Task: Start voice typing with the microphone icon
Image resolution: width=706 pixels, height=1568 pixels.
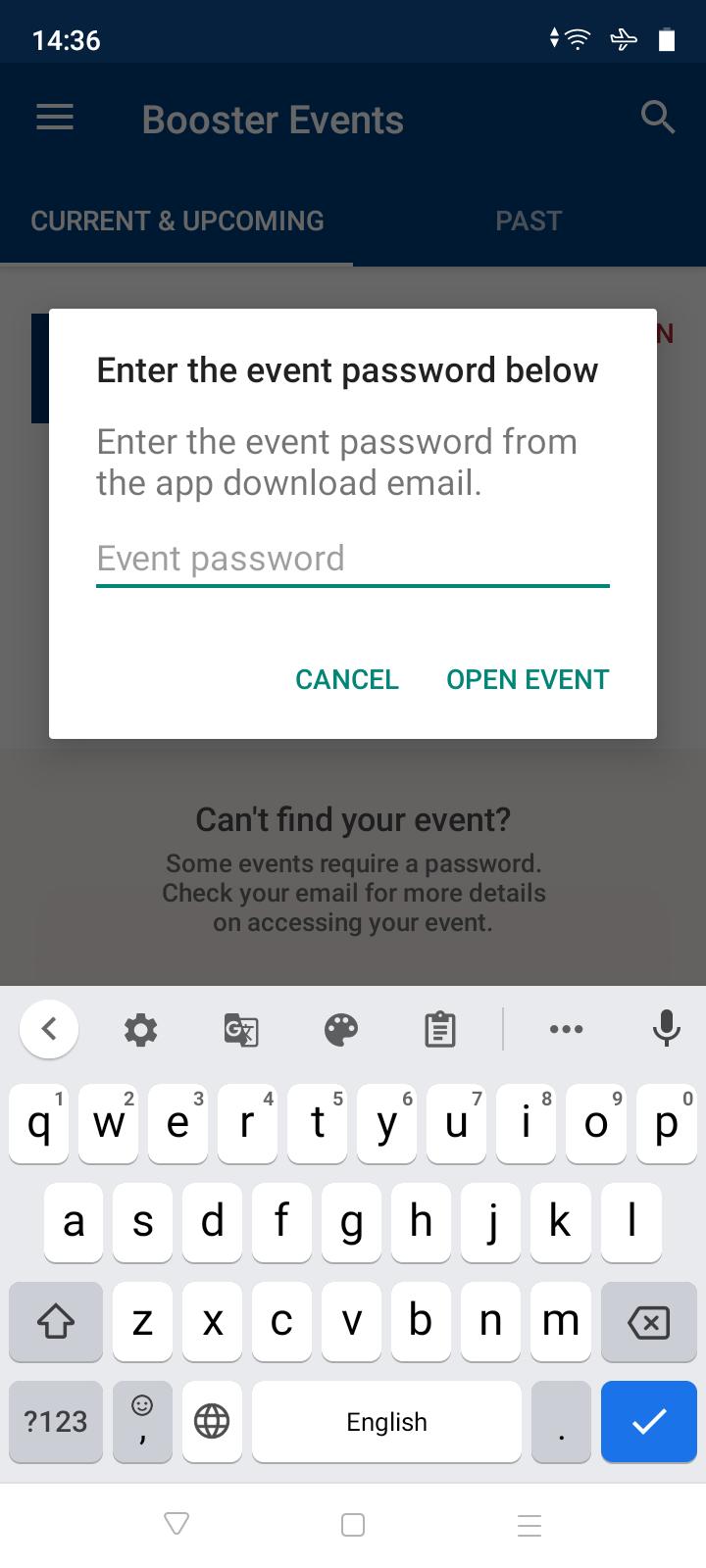Action: coord(666,1030)
